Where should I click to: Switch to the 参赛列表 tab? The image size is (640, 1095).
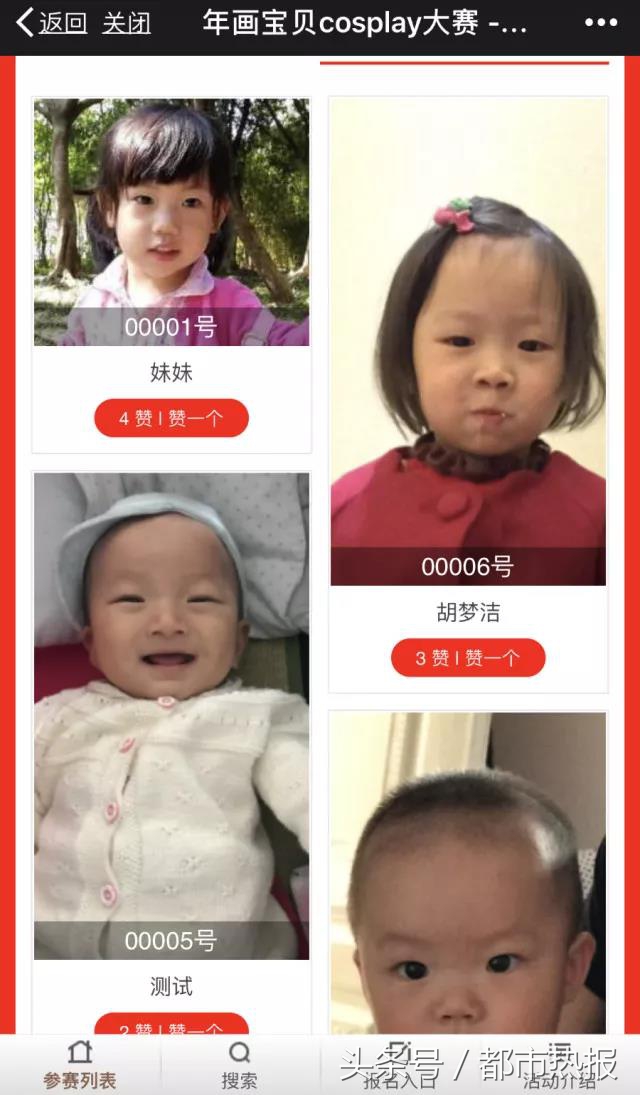tap(80, 1064)
